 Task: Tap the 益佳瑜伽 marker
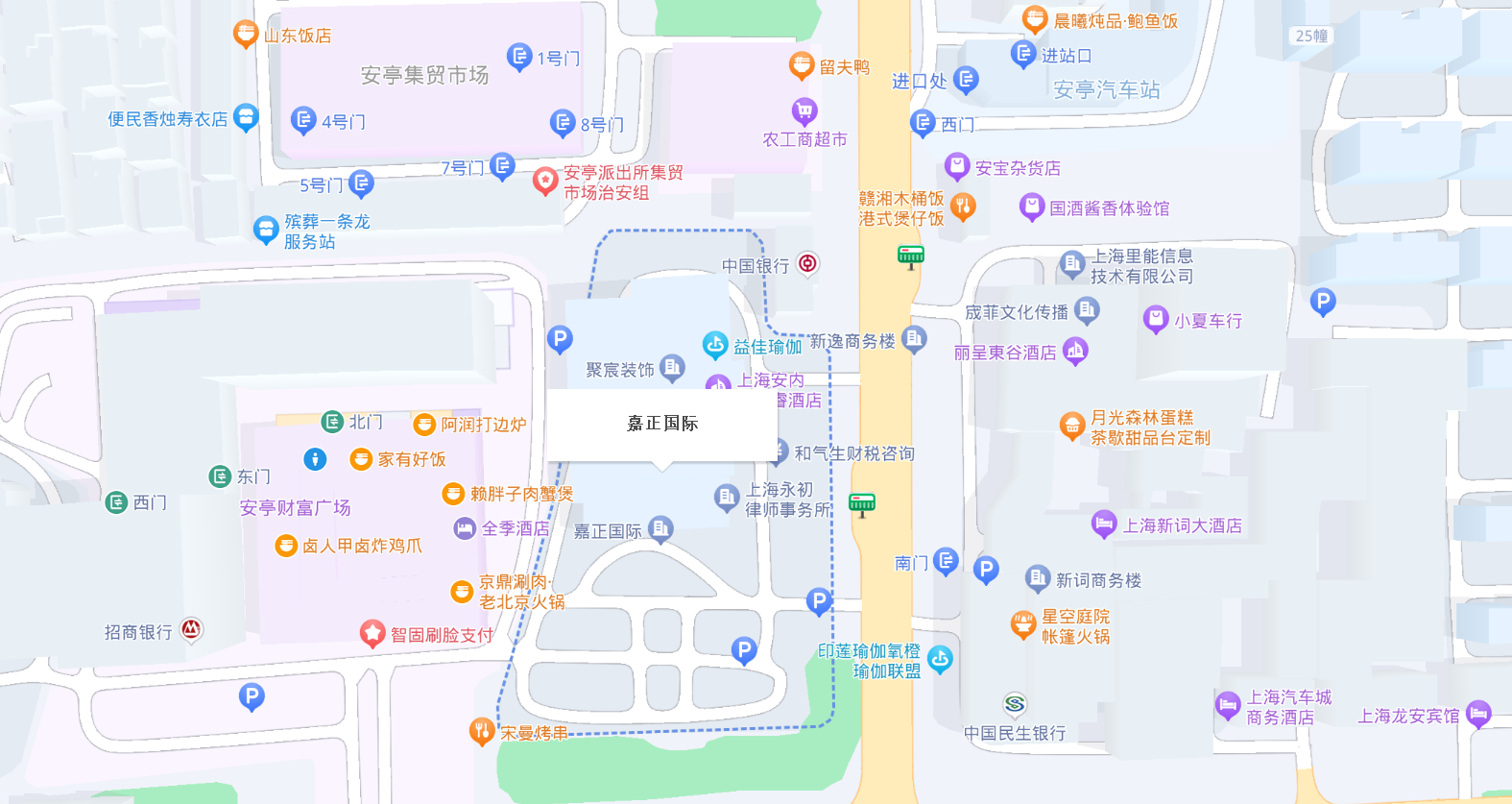point(715,344)
